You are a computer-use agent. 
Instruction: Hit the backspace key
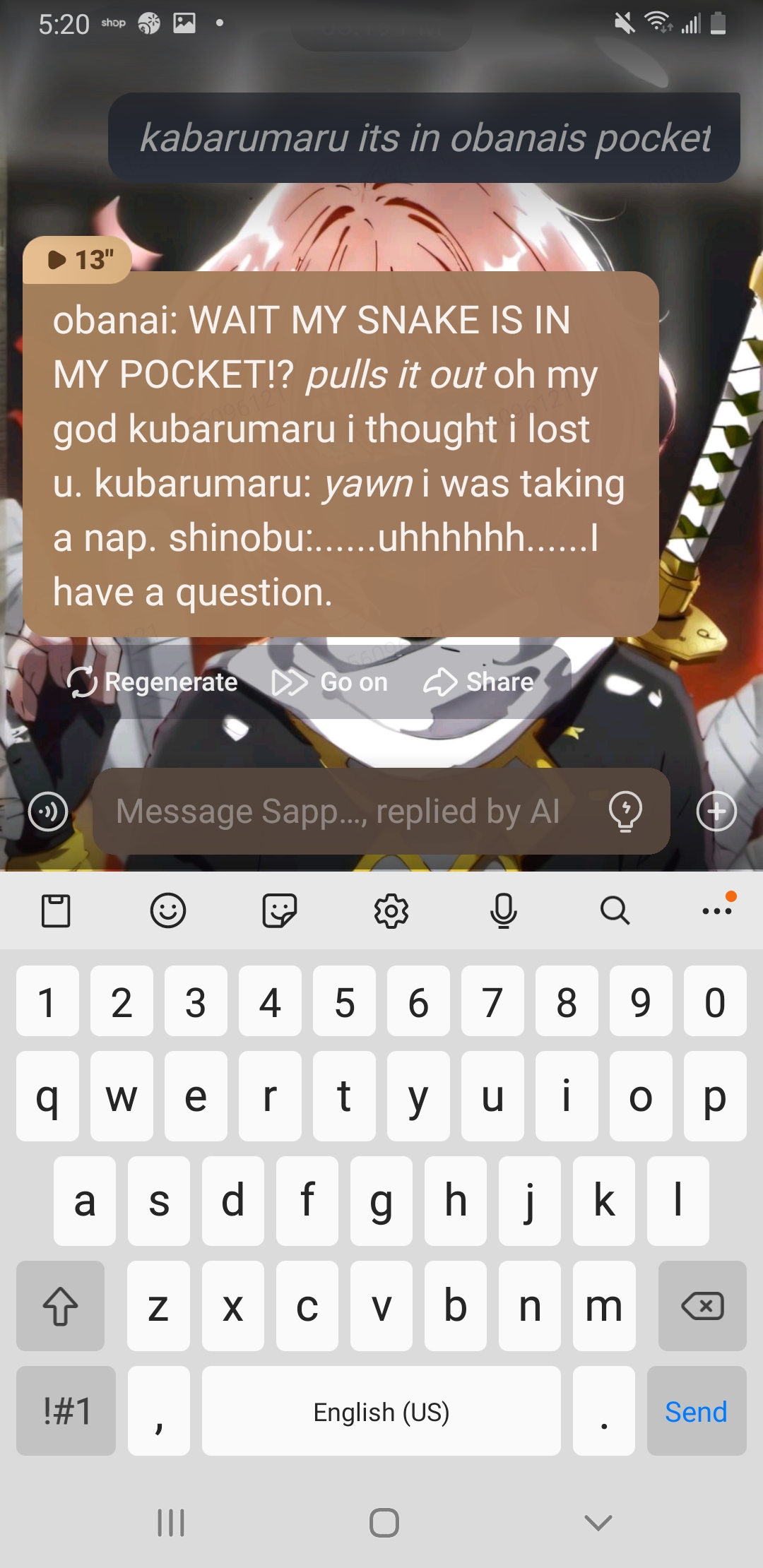(702, 1306)
